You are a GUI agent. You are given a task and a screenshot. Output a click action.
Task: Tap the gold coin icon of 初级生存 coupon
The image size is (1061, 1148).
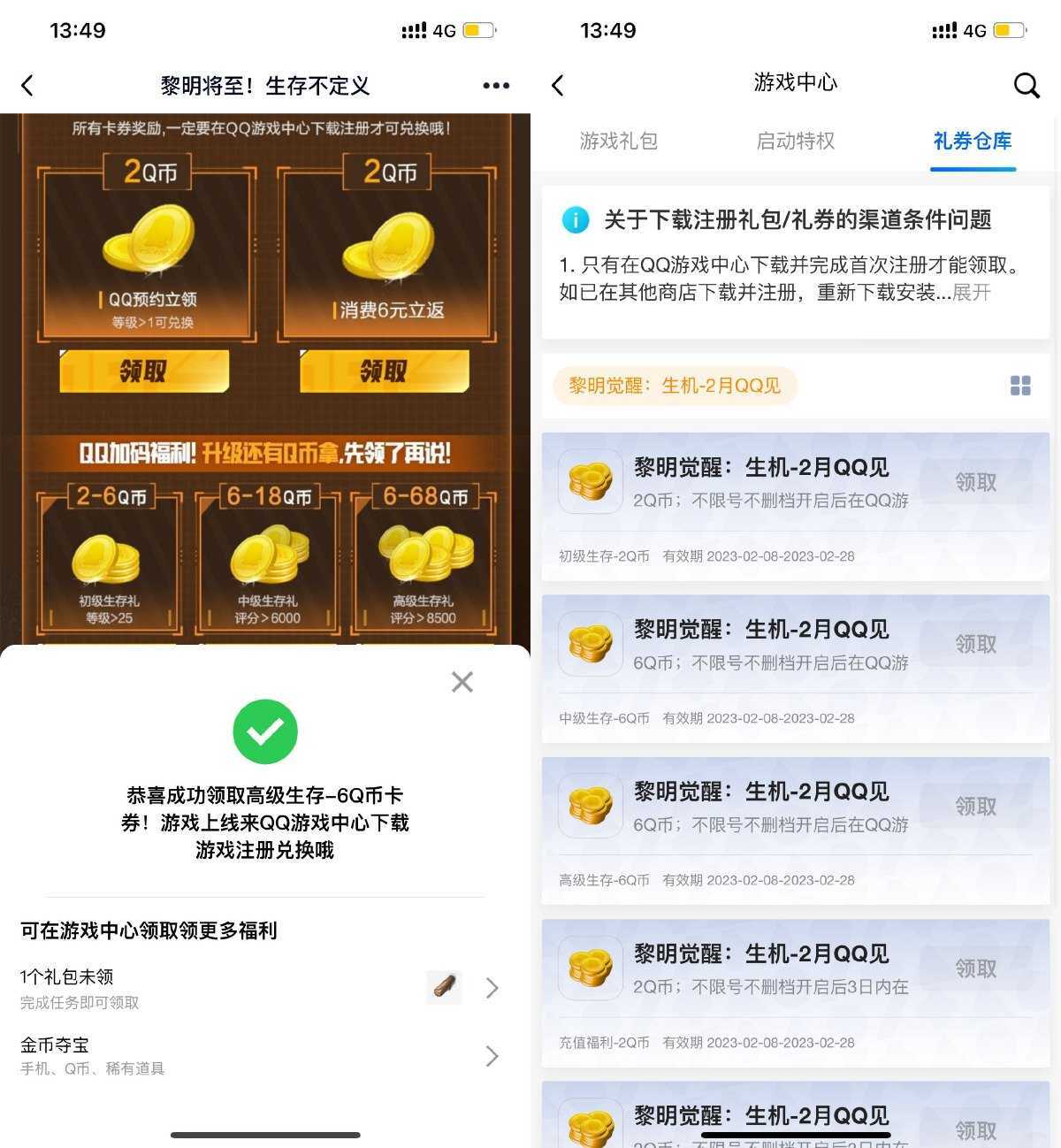click(x=590, y=481)
